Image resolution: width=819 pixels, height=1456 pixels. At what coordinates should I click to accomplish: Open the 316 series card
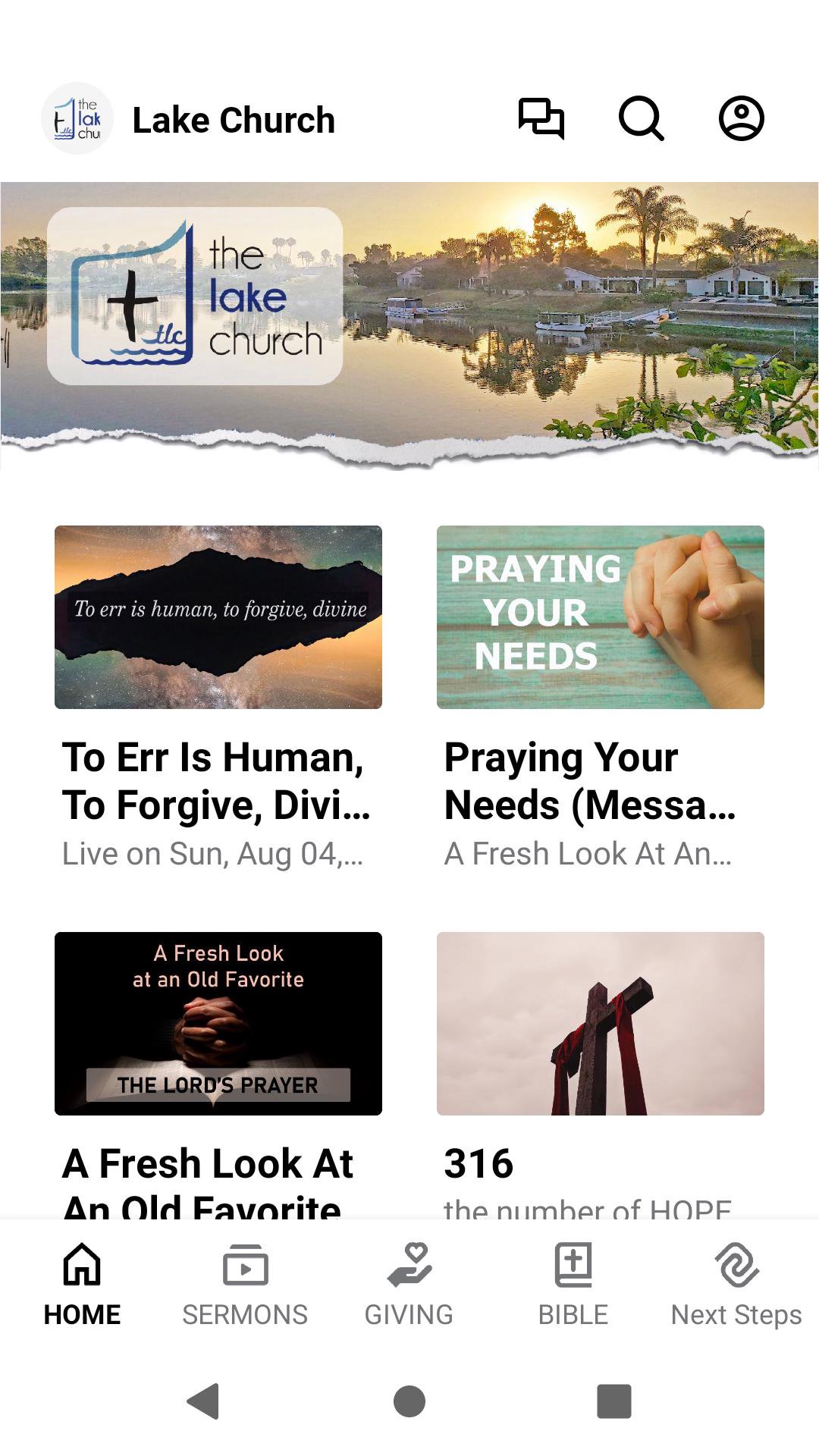[600, 1024]
